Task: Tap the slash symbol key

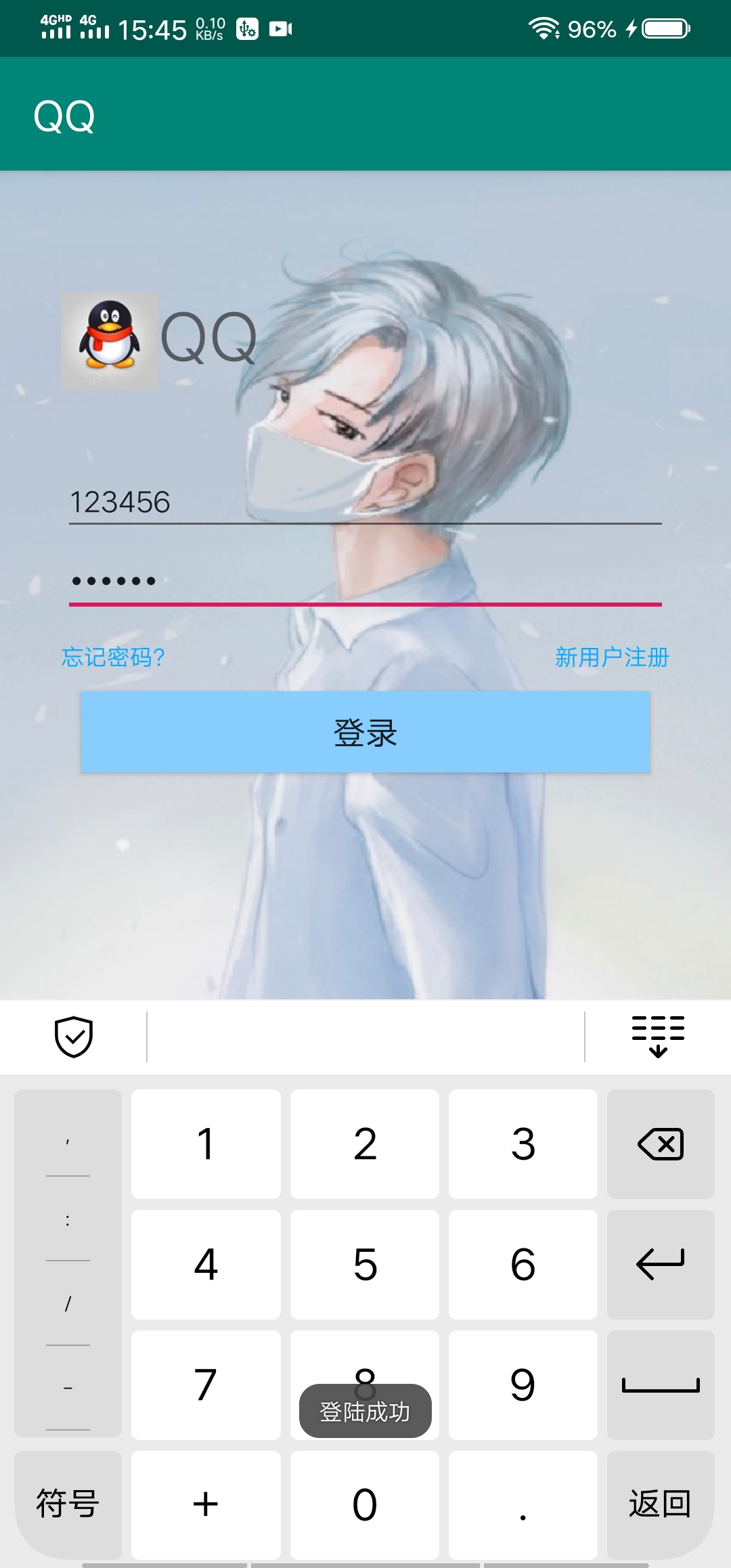Action: 68,1303
